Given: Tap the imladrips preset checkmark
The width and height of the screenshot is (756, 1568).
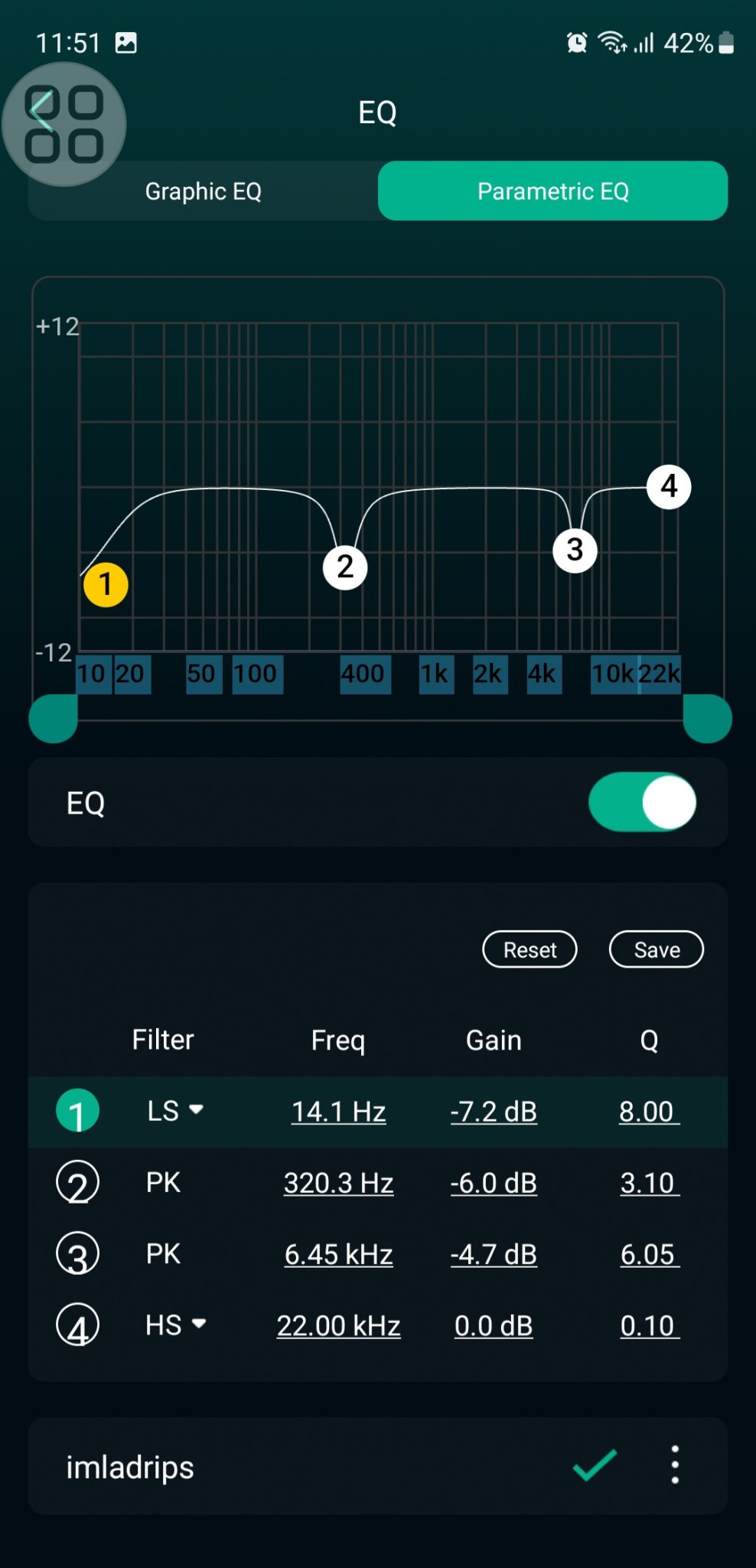Looking at the screenshot, I should (x=595, y=1465).
